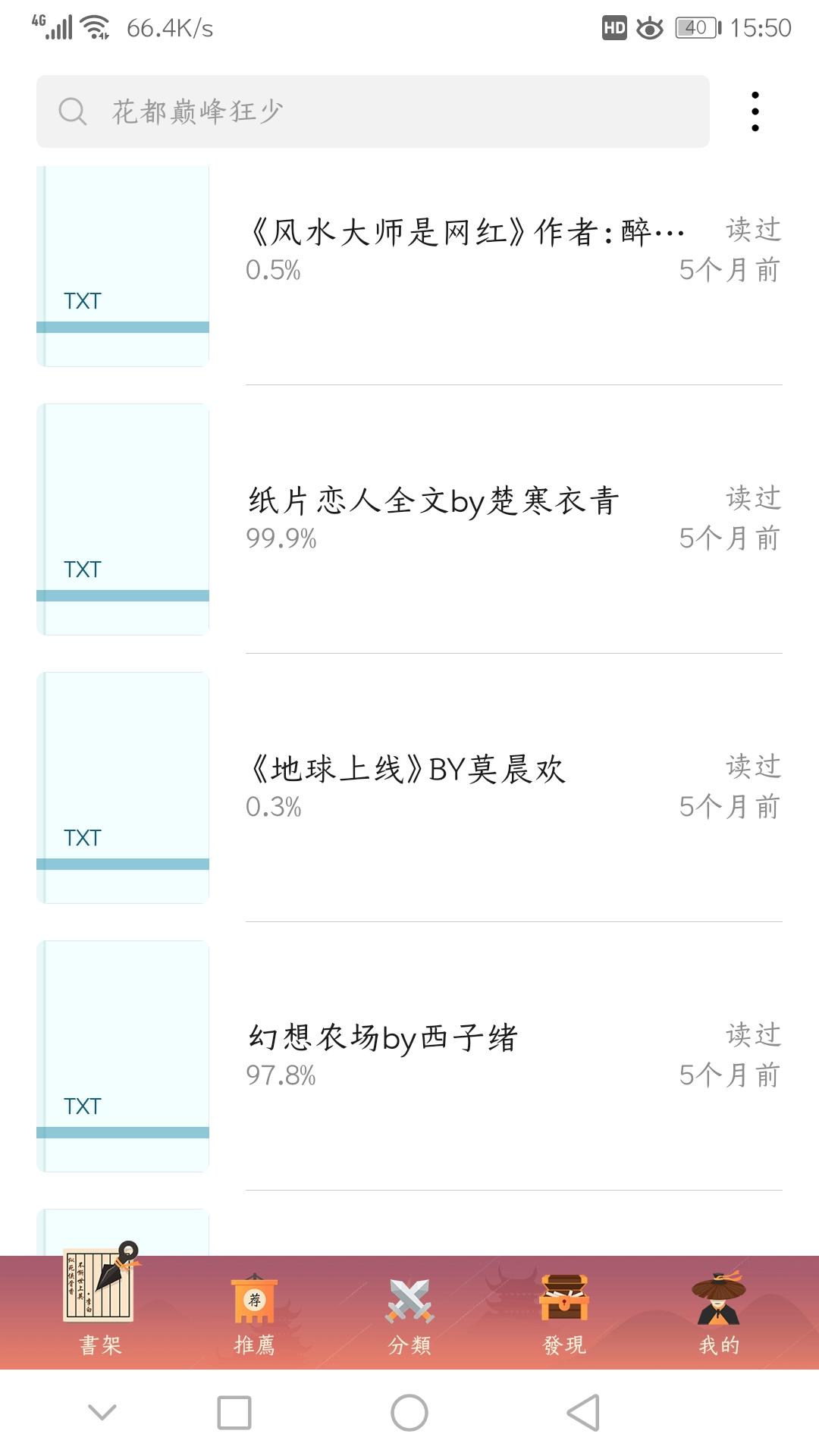This screenshot has width=819, height=1456.
Task: Go back with the system back button
Action: pyautogui.click(x=584, y=1413)
